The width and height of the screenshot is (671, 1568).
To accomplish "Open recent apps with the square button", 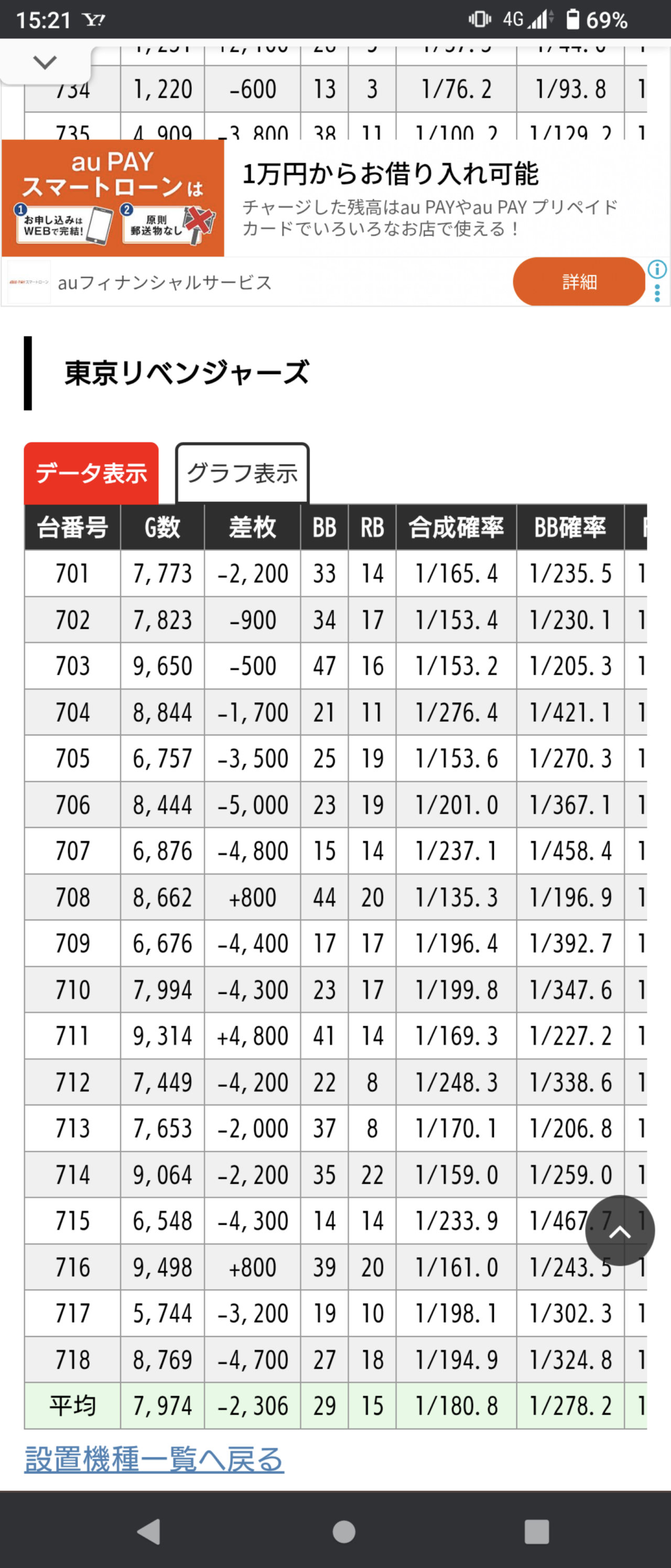I will 537,1531.
